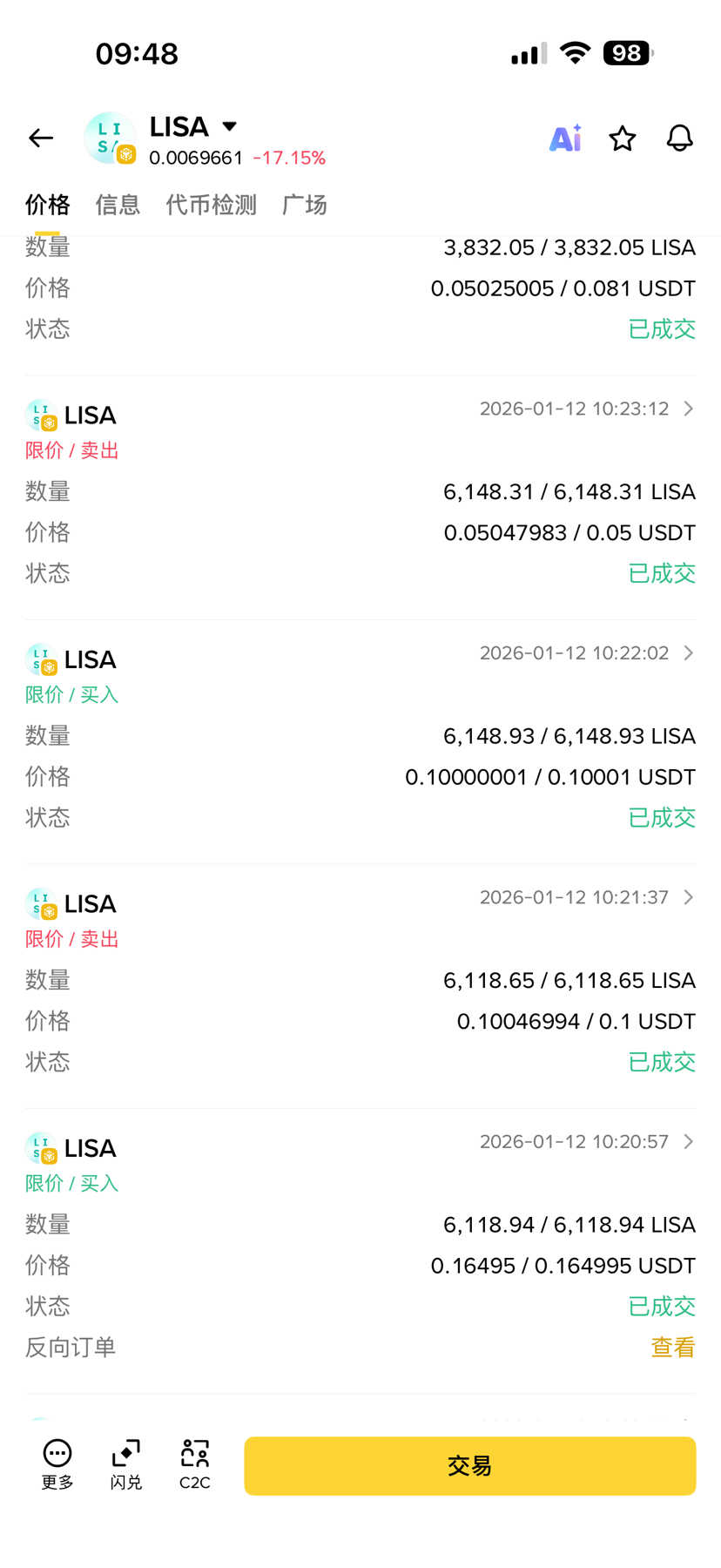Tap 查看 to view the reverse order

pyautogui.click(x=672, y=1348)
